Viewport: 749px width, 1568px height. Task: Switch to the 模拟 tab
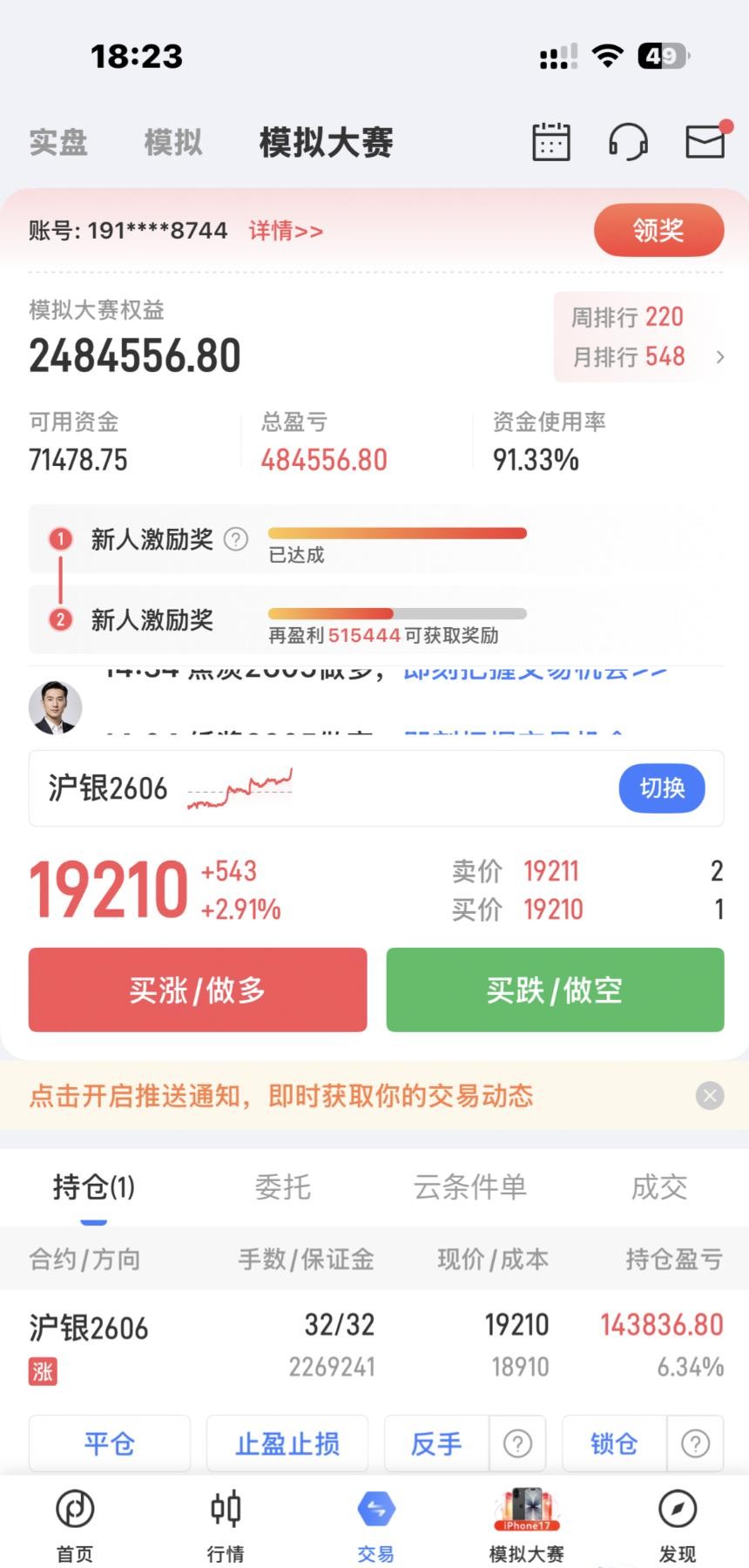(173, 142)
